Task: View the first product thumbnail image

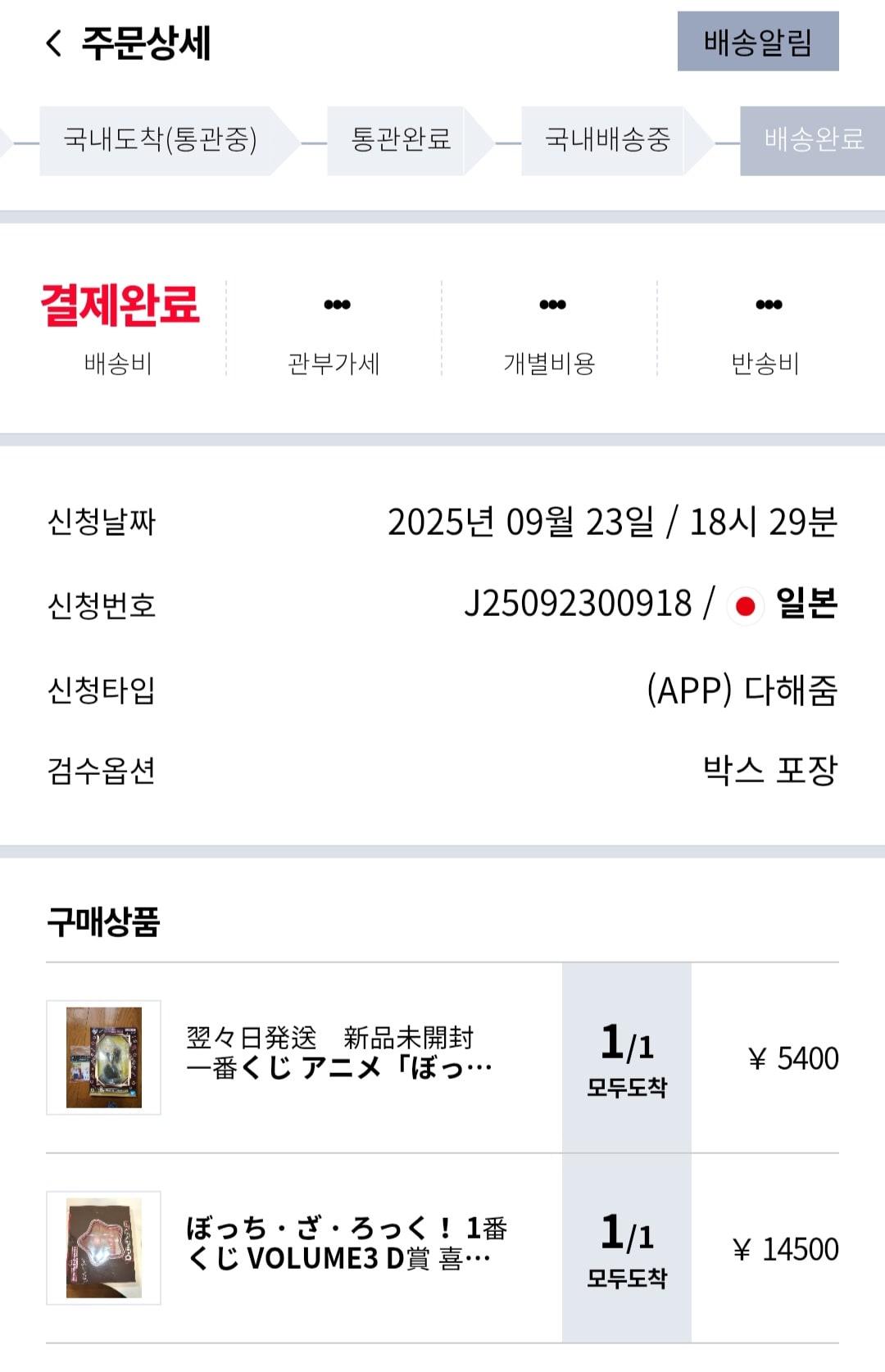Action: click(x=104, y=1058)
